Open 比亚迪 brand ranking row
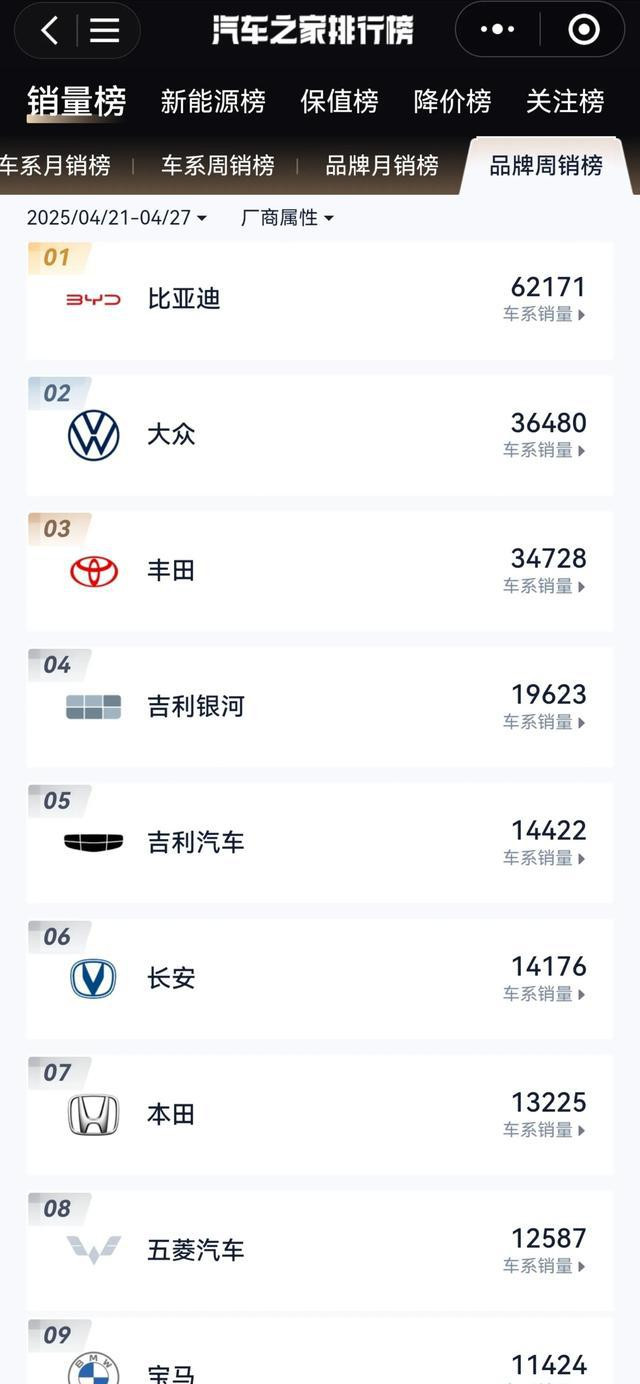The image size is (640, 1384). tap(320, 300)
